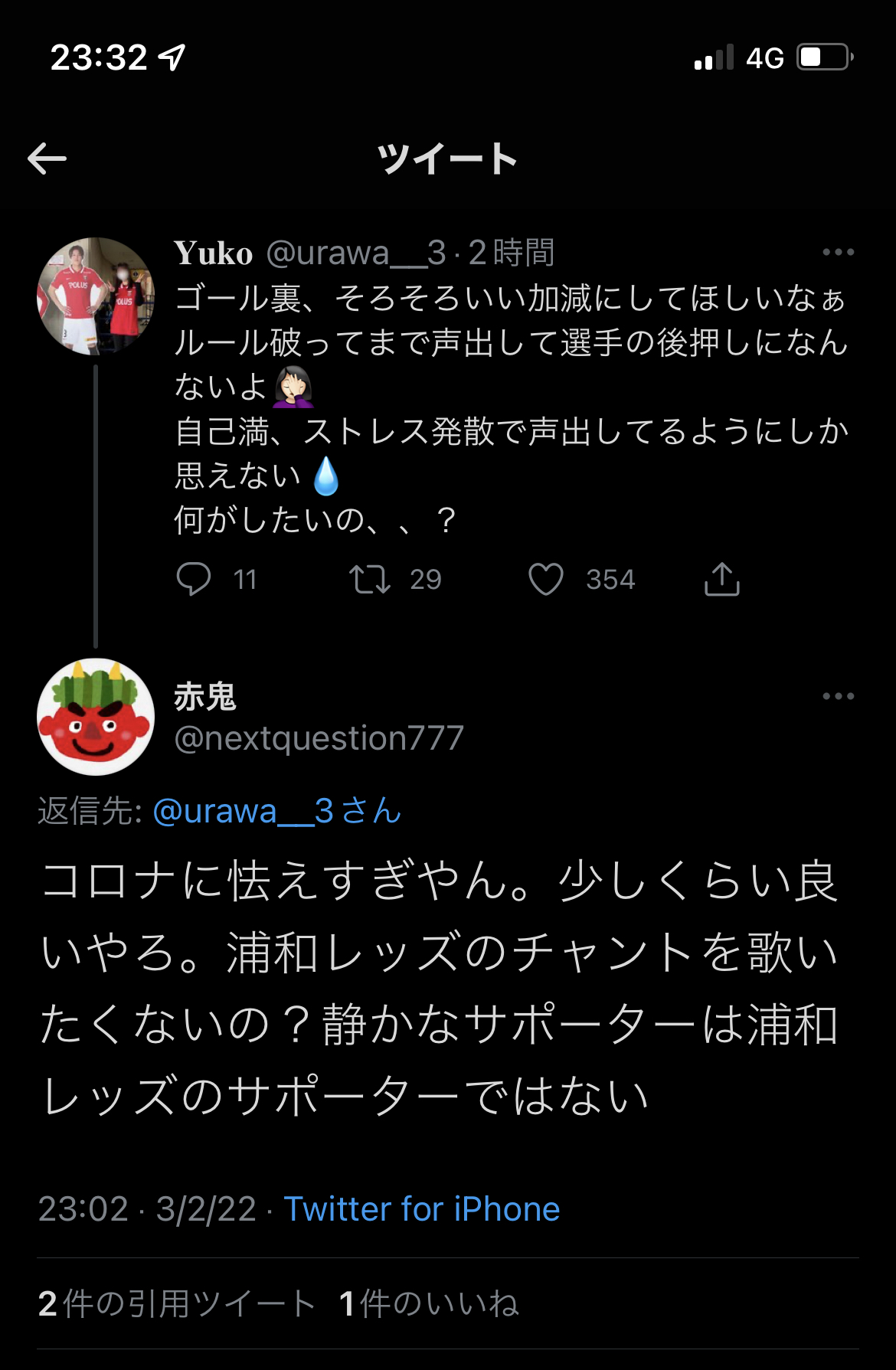Open overflow menu on 赤鬼's tweet
This screenshot has height=1370, width=896.
pyautogui.click(x=838, y=696)
